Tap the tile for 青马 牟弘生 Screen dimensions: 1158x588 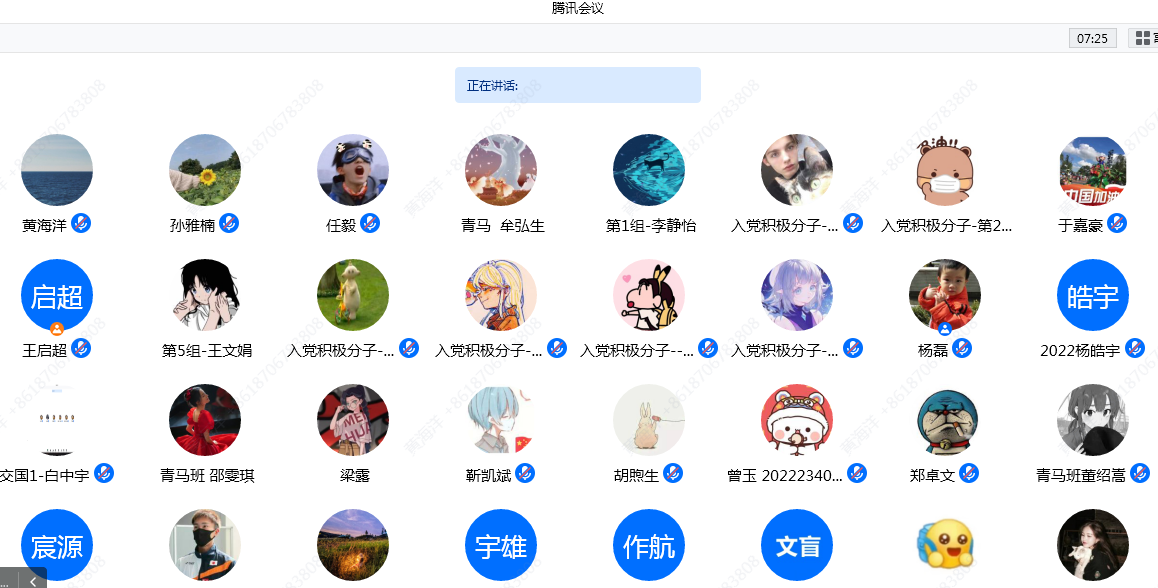(501, 171)
